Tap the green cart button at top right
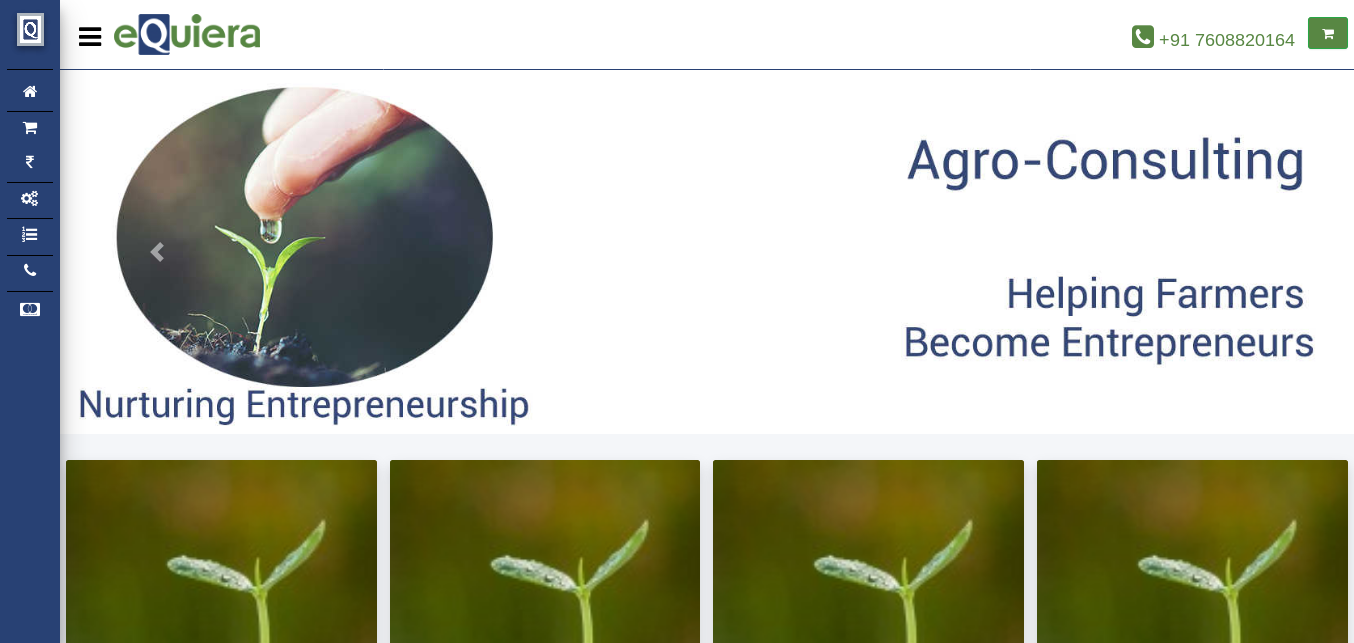Screen dimensions: 1354x643 [1327, 33]
